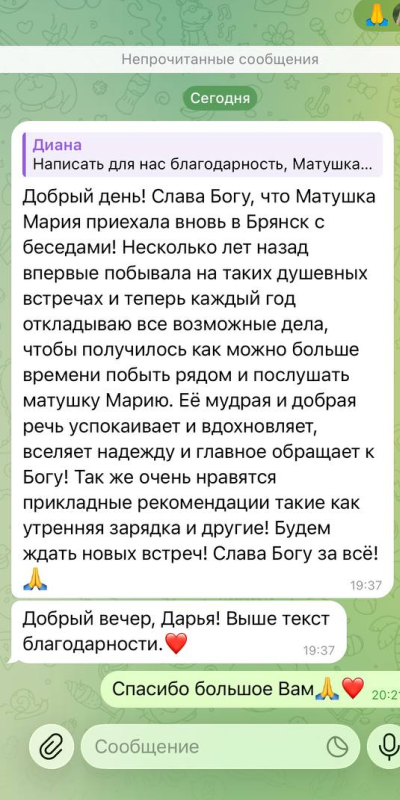Tap the microphone voice message button
400x800 pixels.
[x=386, y=746]
